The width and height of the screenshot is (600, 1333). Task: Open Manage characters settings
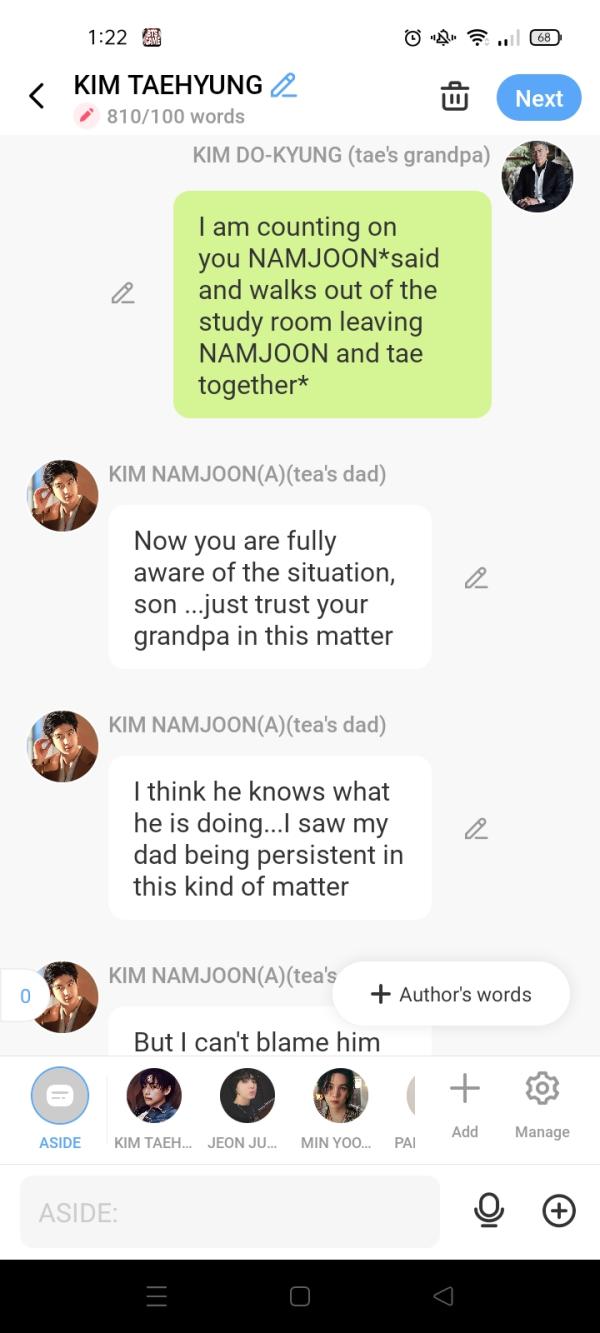point(542,1102)
